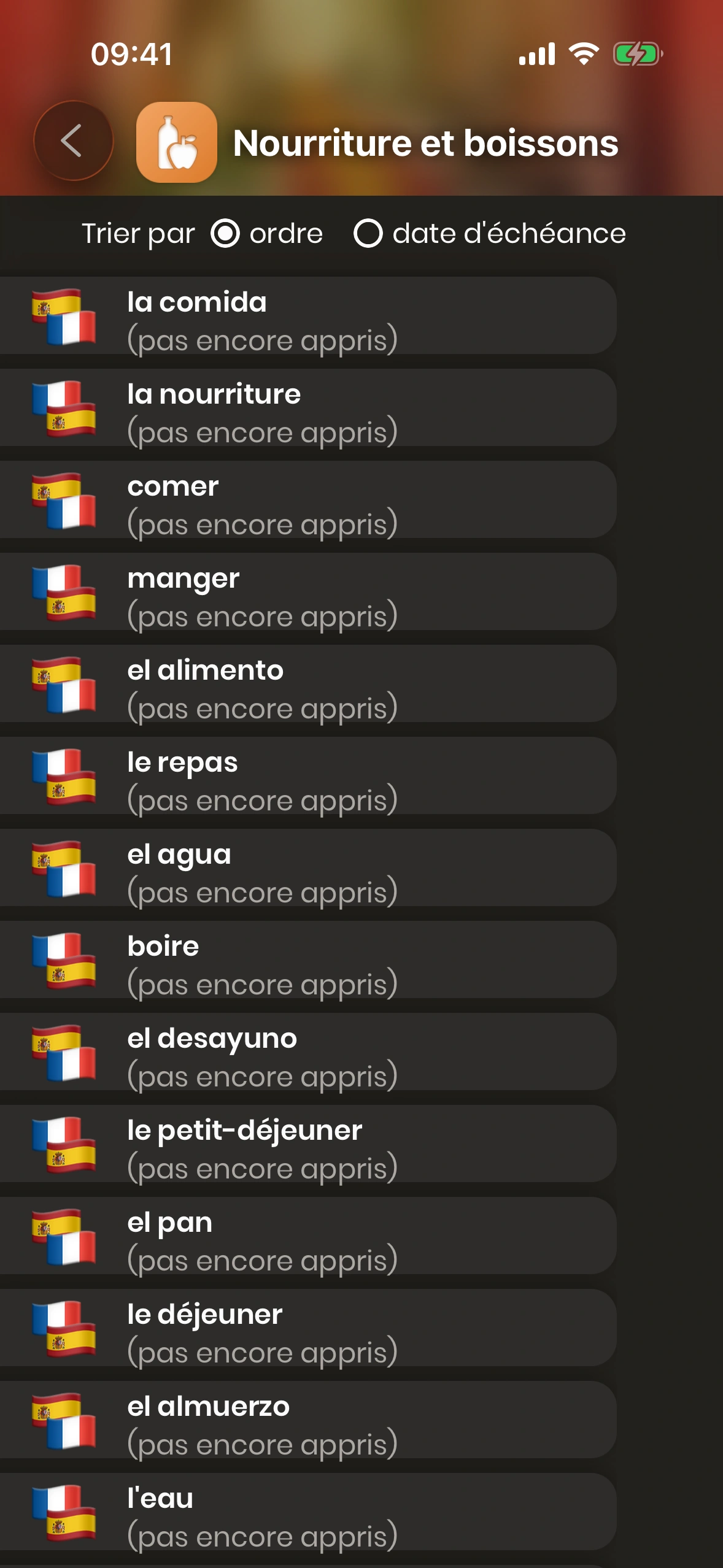Screen dimensions: 723x1568
Task: Open the "l'eau" entry
Action: click(x=307, y=1512)
